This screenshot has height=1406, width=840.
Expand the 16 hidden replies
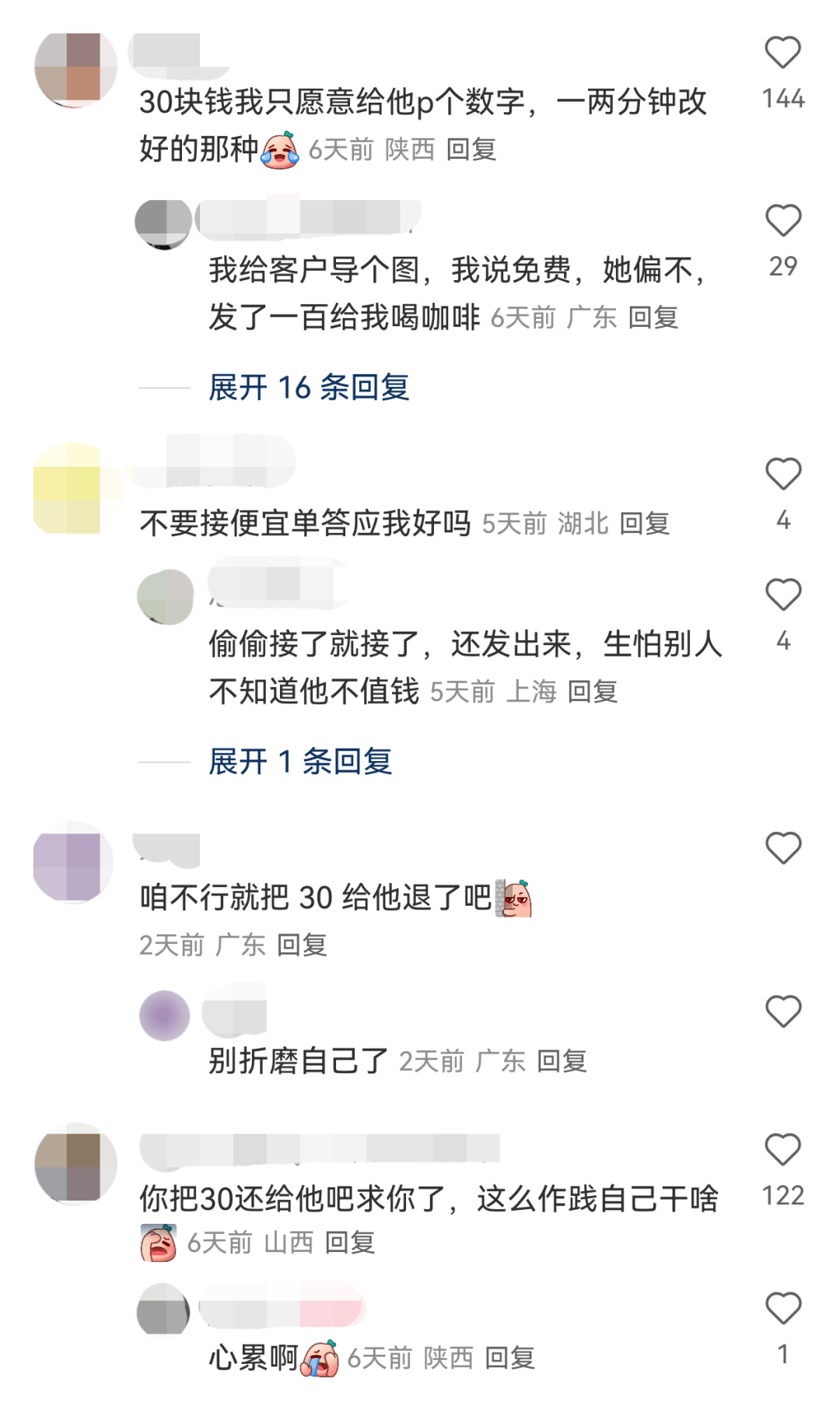pyautogui.click(x=309, y=387)
